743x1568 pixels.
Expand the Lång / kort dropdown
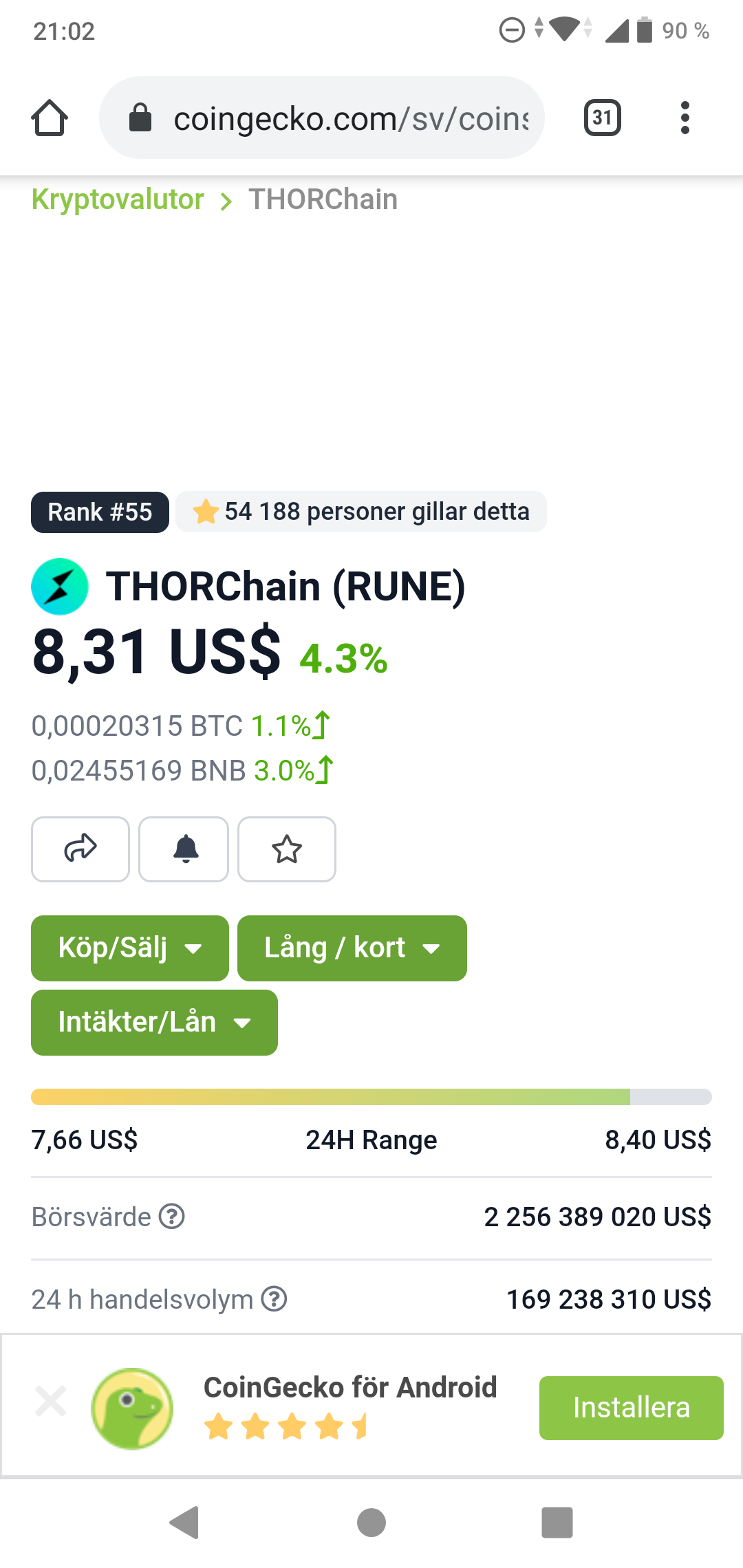tap(352, 948)
